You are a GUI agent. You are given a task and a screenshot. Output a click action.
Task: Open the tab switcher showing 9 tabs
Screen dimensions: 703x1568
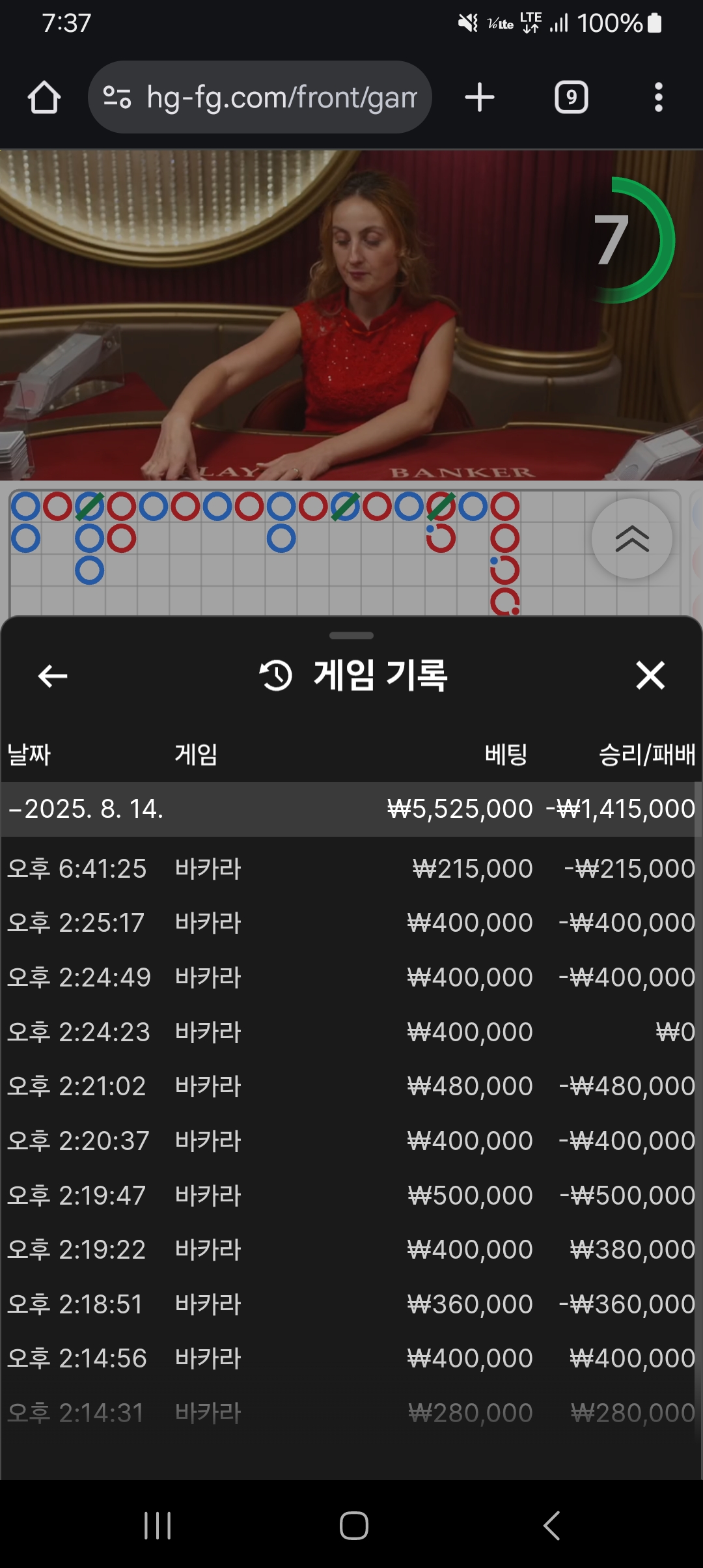571,98
